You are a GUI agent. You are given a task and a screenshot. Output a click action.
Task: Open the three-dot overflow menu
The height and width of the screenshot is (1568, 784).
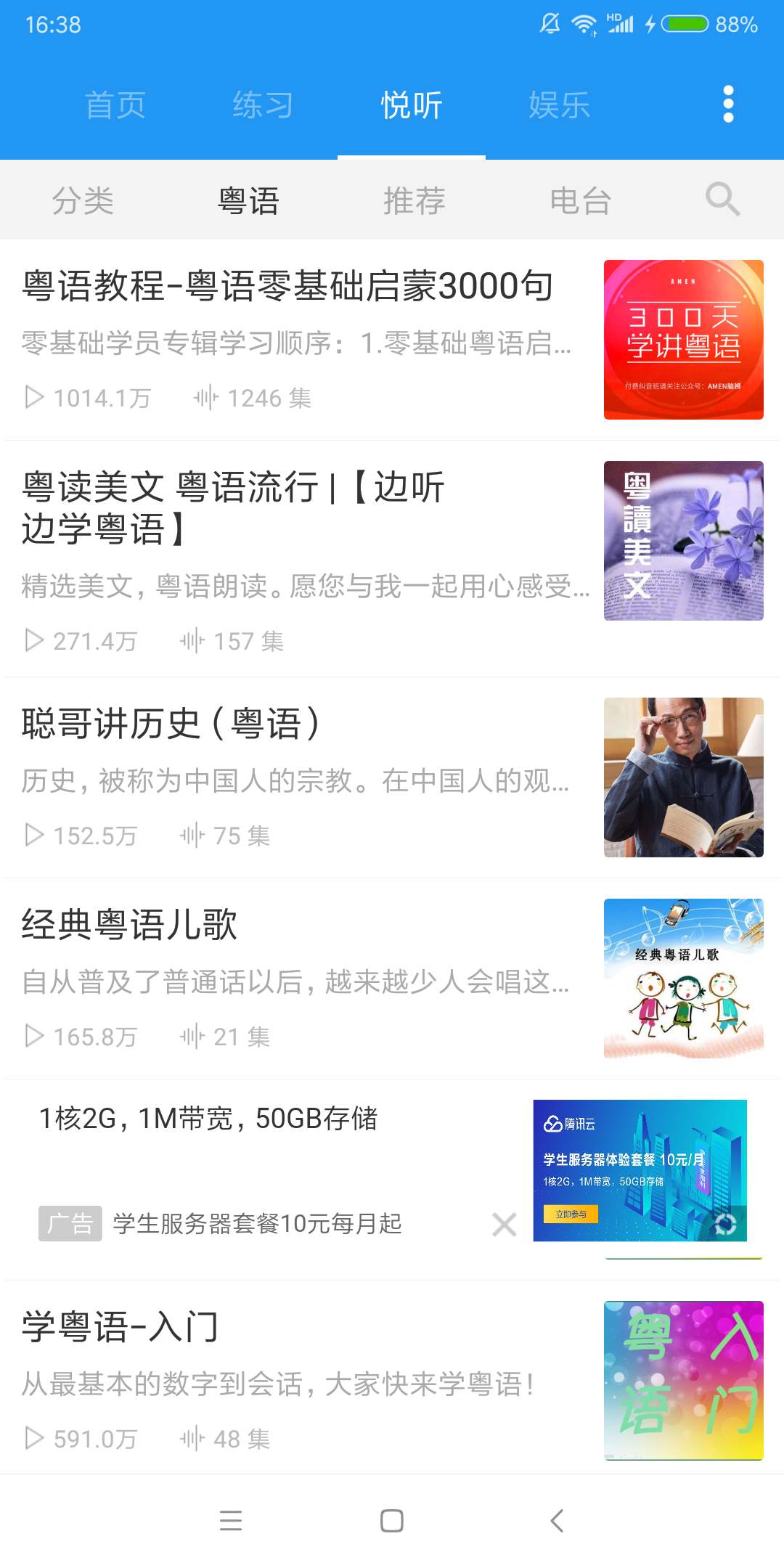point(727,104)
